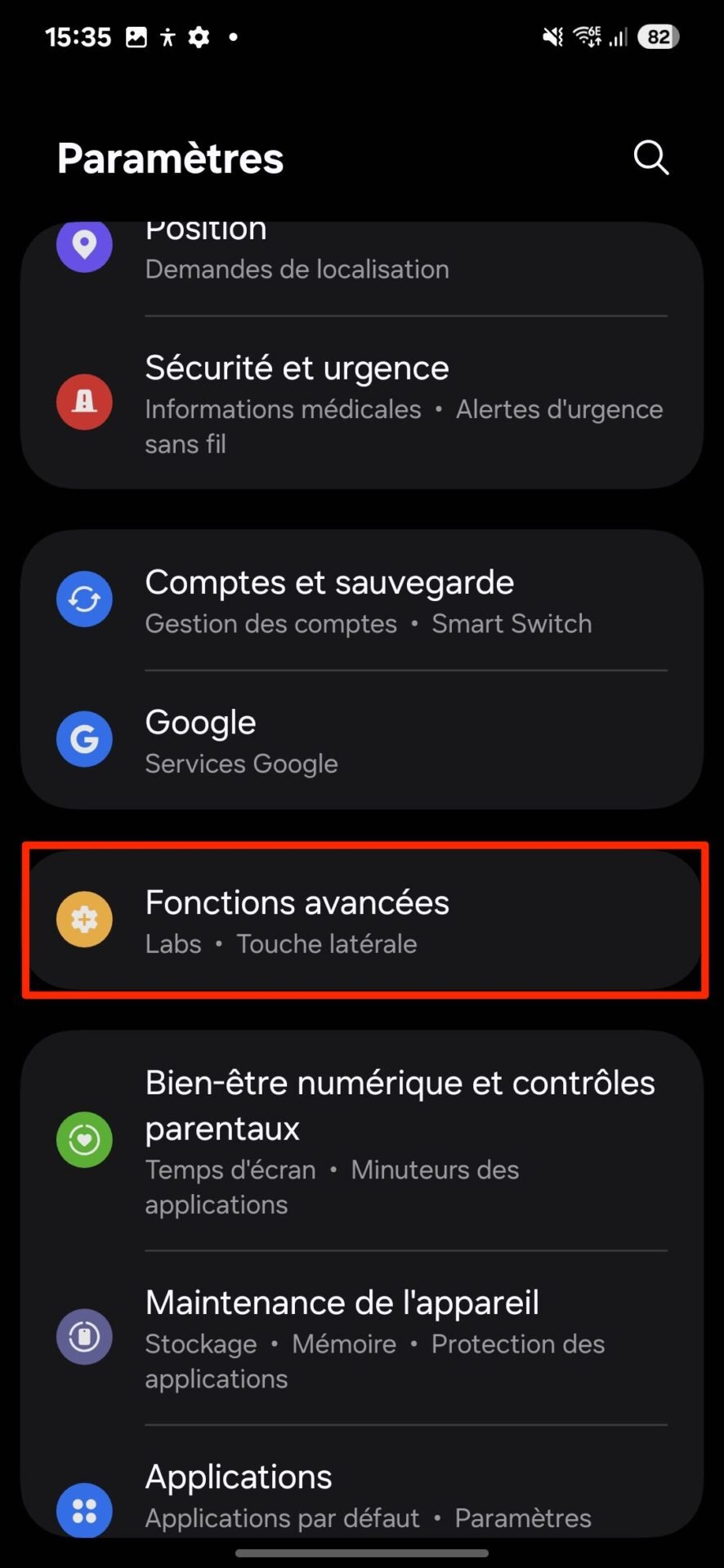Tap Fonctions avancées
This screenshot has width=724, height=1568.
tap(362, 920)
